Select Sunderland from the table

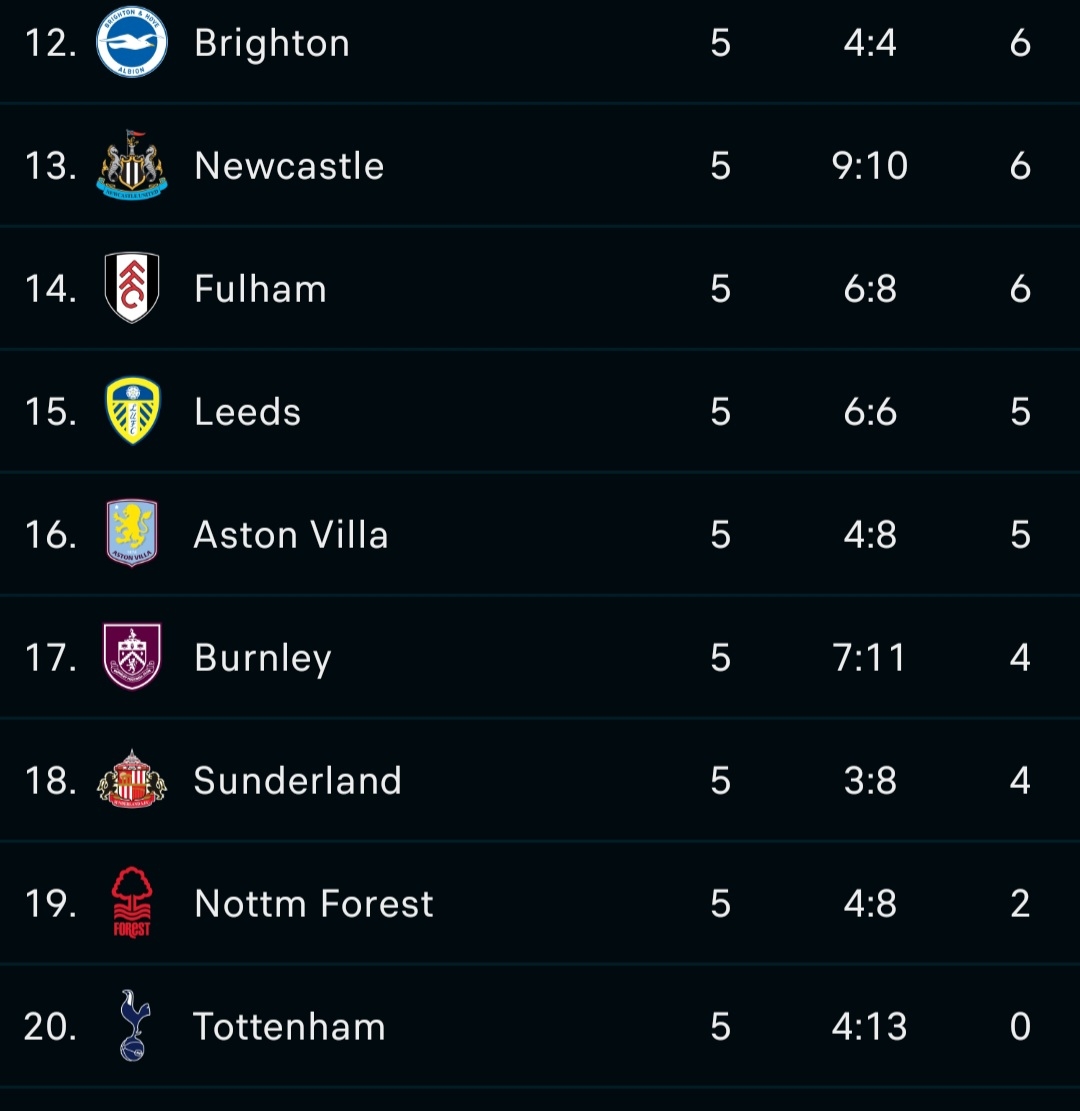coord(297,781)
